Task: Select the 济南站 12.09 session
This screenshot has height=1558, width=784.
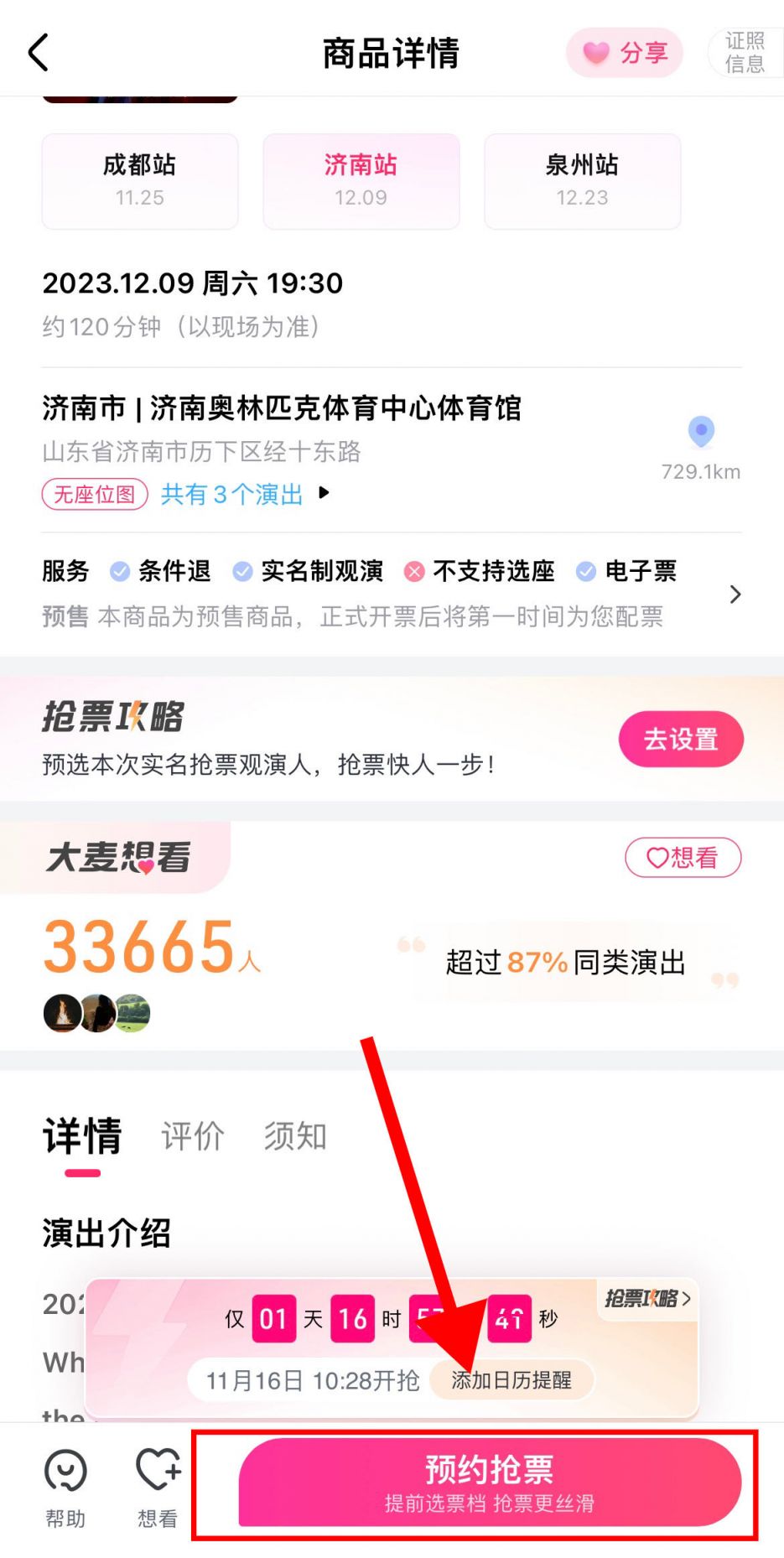Action: coord(361,181)
